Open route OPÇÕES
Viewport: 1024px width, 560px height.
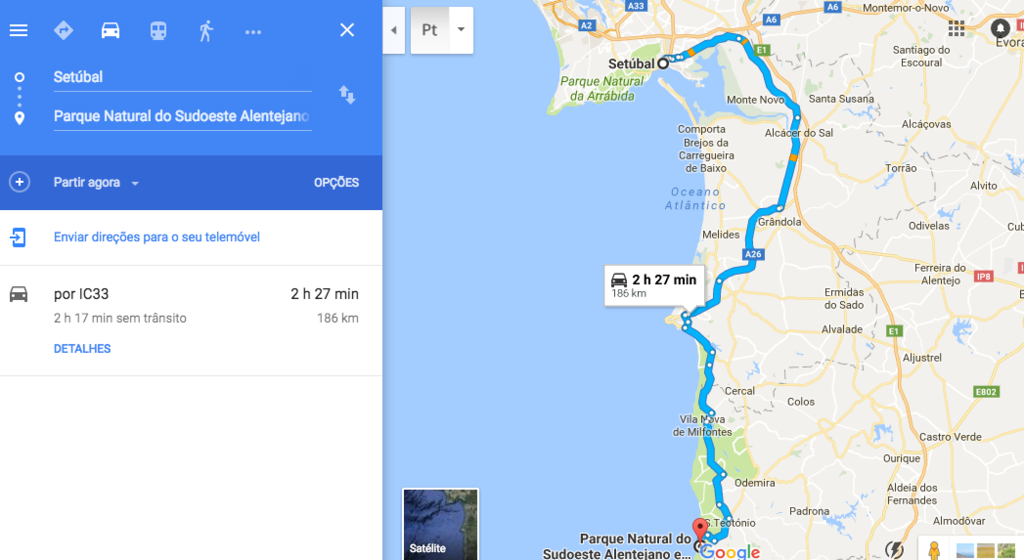336,183
